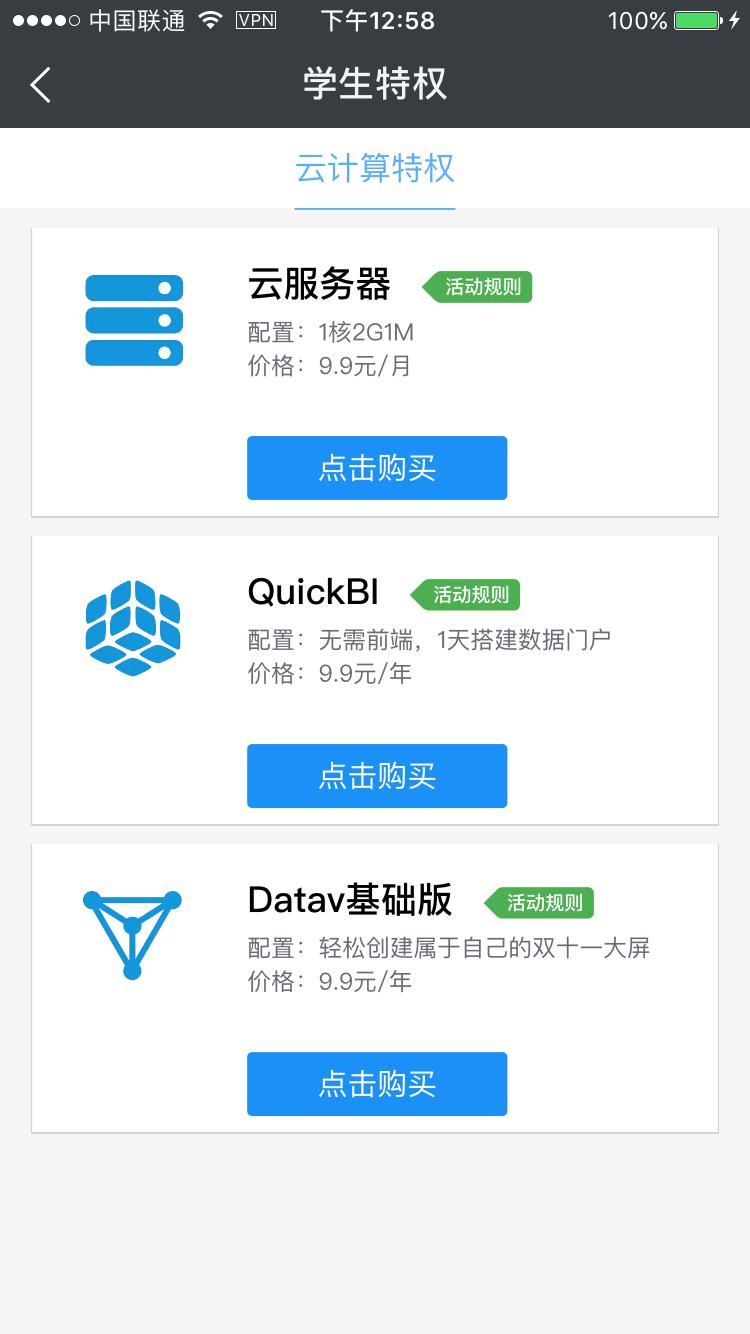Click 点击购买 for the Datav基础版 offer
The width and height of the screenshot is (750, 1334).
[377, 1084]
